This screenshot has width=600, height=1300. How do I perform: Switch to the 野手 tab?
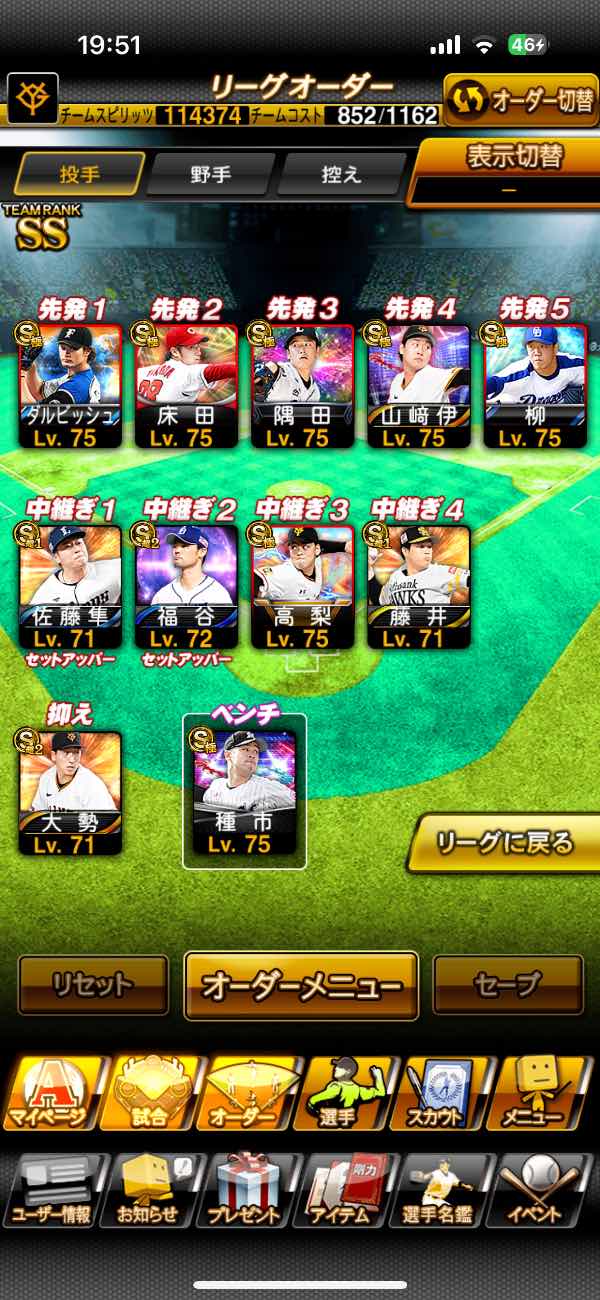click(210, 174)
